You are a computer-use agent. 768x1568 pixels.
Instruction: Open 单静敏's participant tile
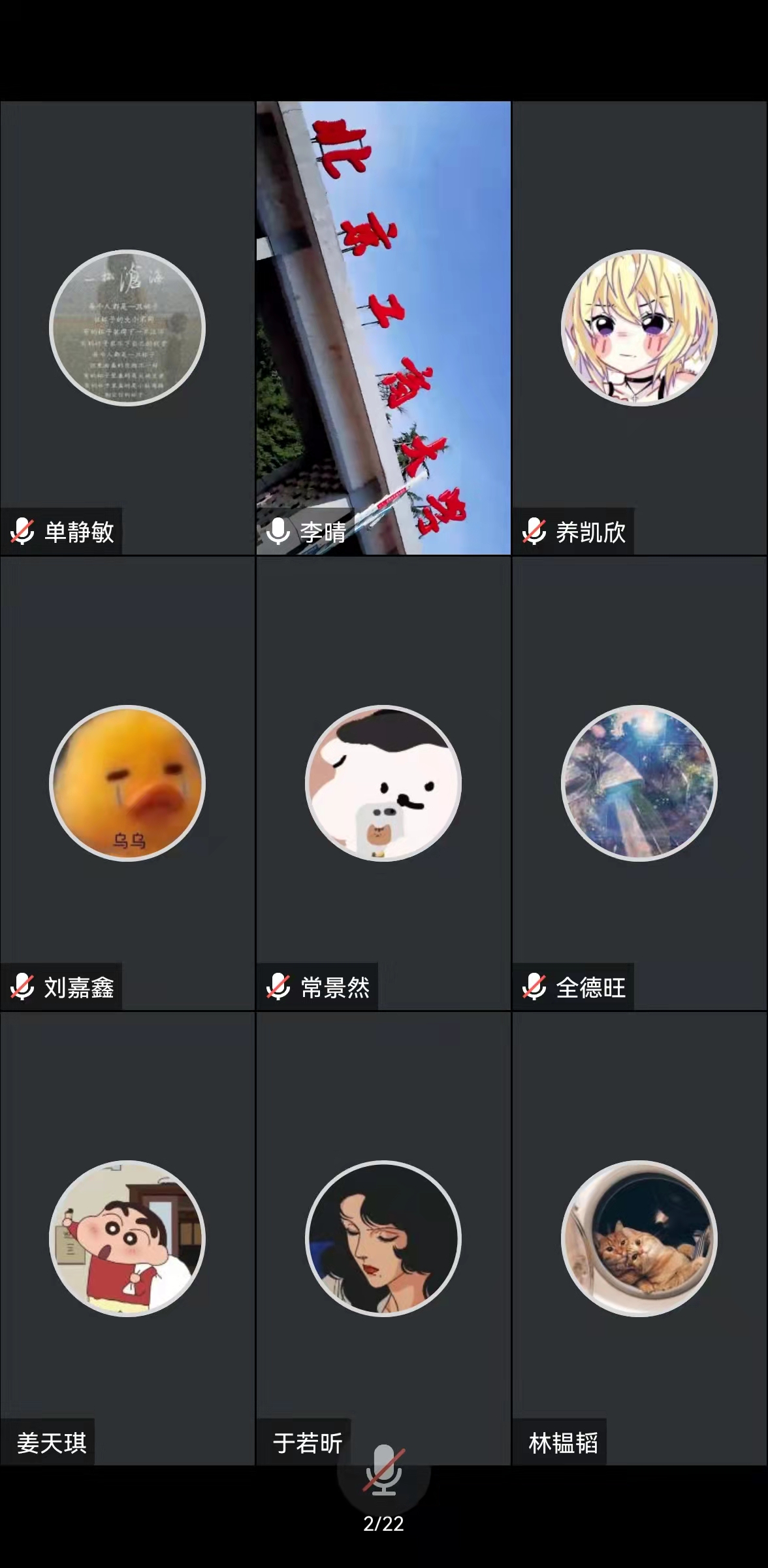click(127, 328)
